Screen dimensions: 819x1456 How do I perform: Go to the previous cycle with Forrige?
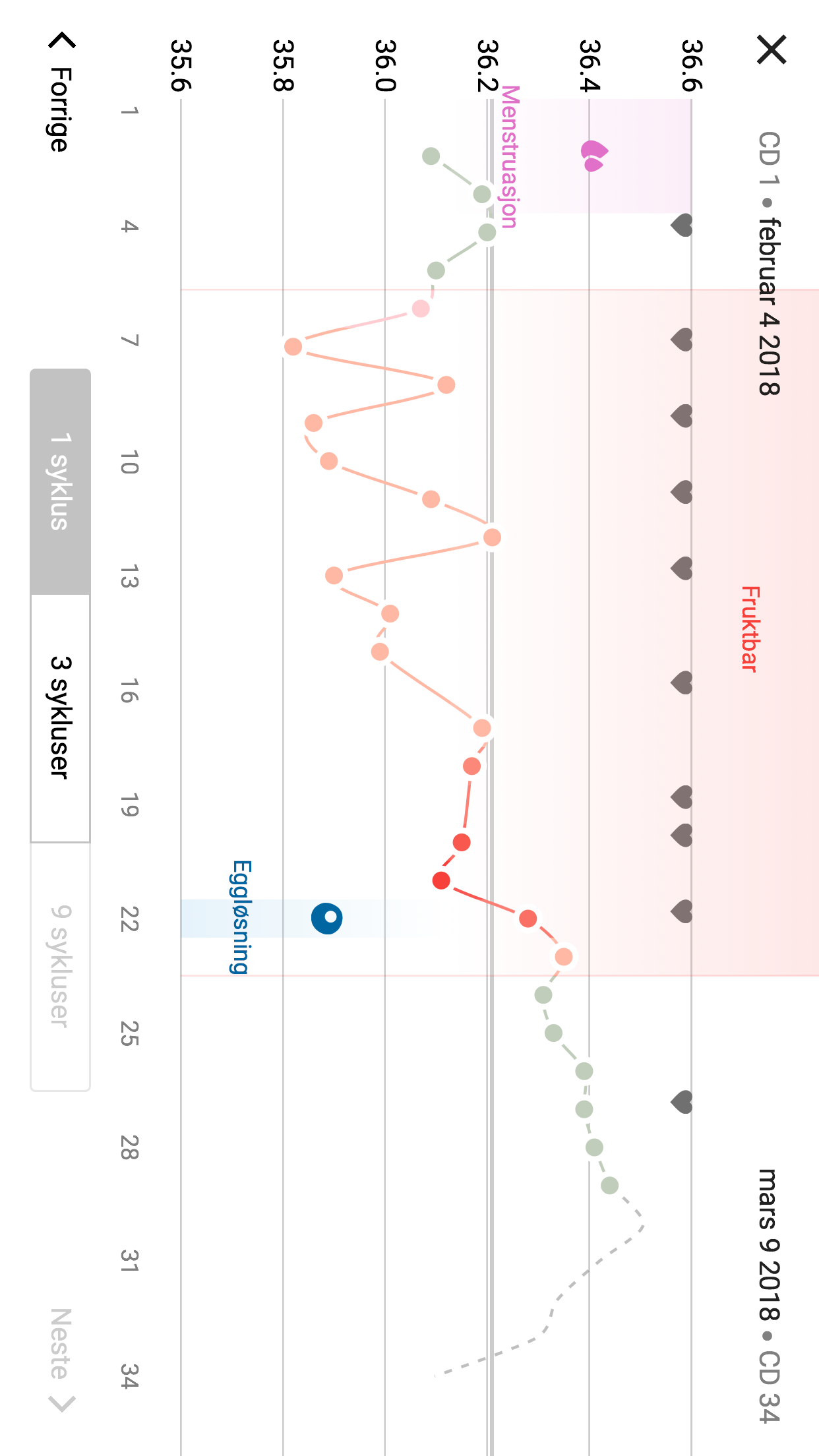point(61,92)
